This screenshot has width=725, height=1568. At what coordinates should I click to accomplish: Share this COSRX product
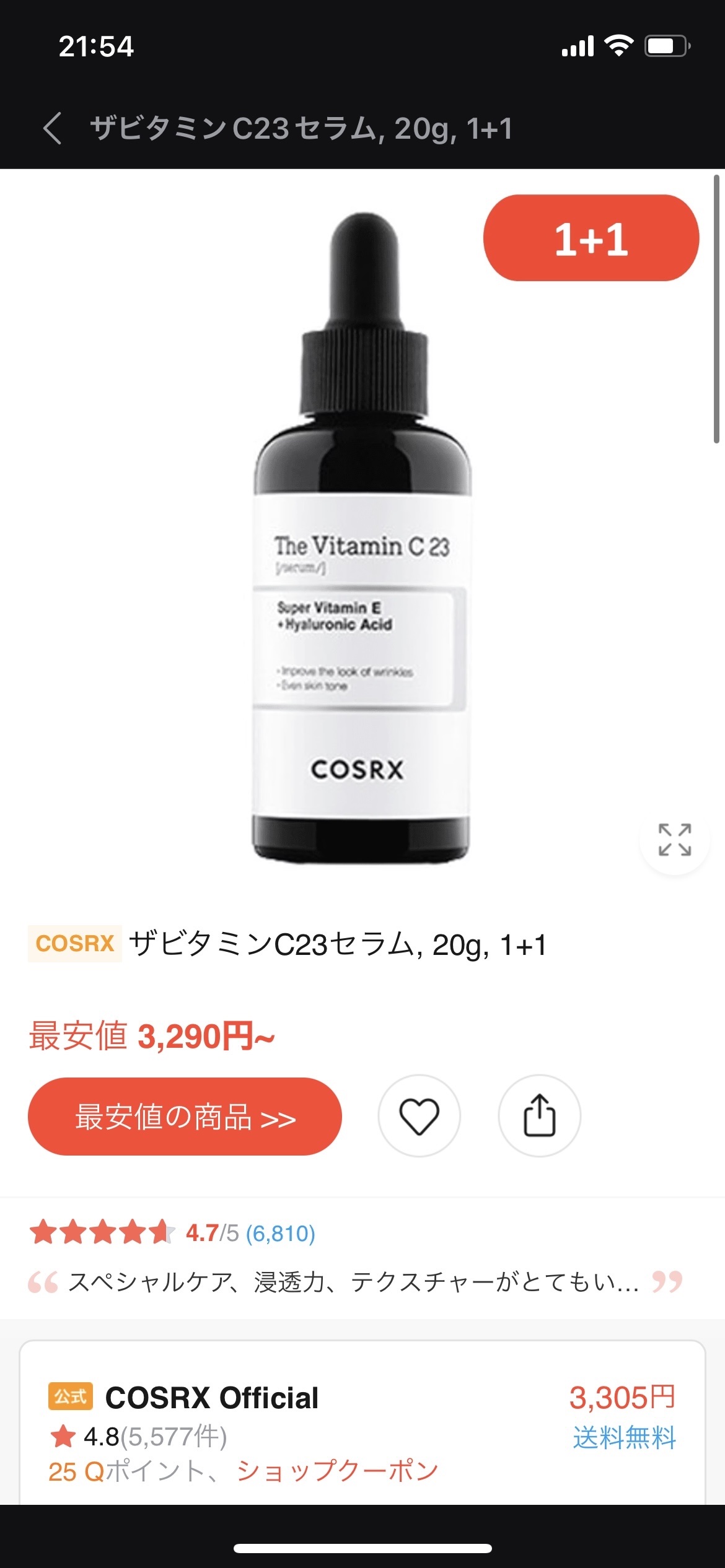[x=539, y=1116]
